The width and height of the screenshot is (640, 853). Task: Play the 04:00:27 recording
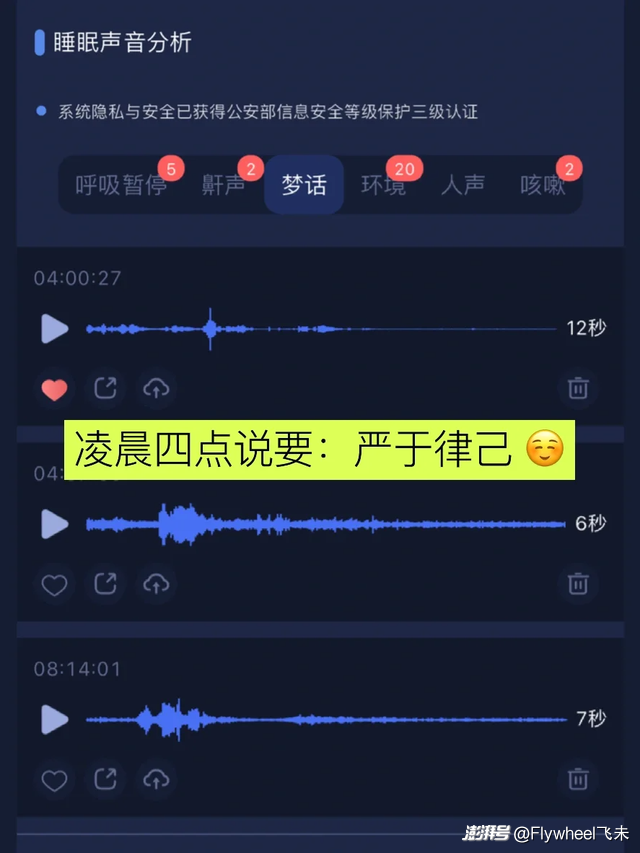click(x=54, y=328)
